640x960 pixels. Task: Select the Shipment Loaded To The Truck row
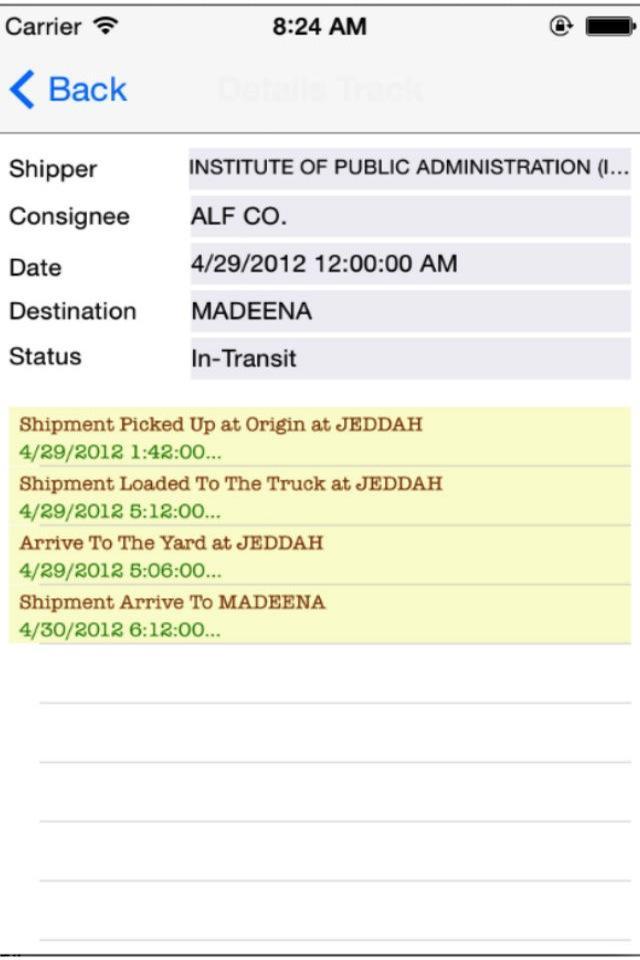pos(320,496)
